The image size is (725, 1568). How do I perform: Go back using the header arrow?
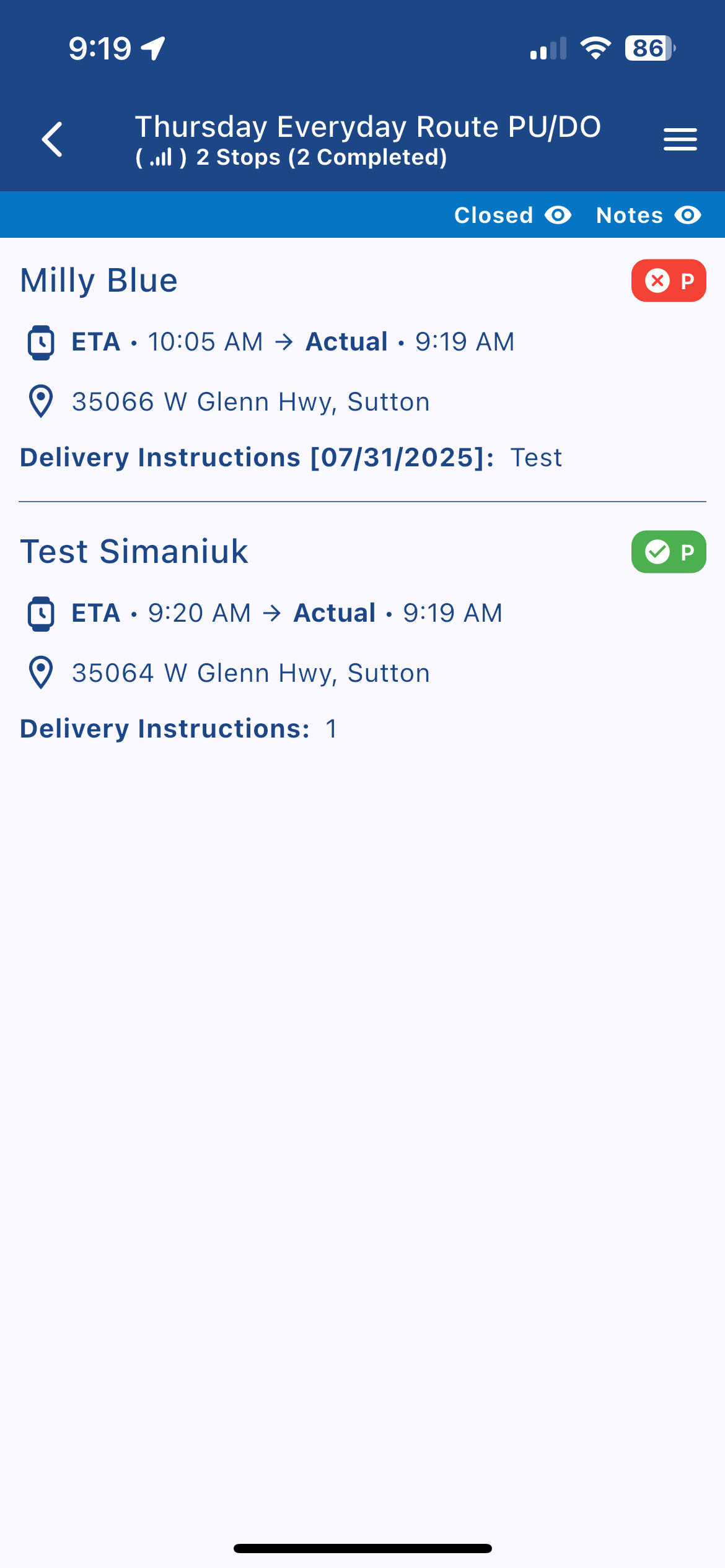coord(53,139)
